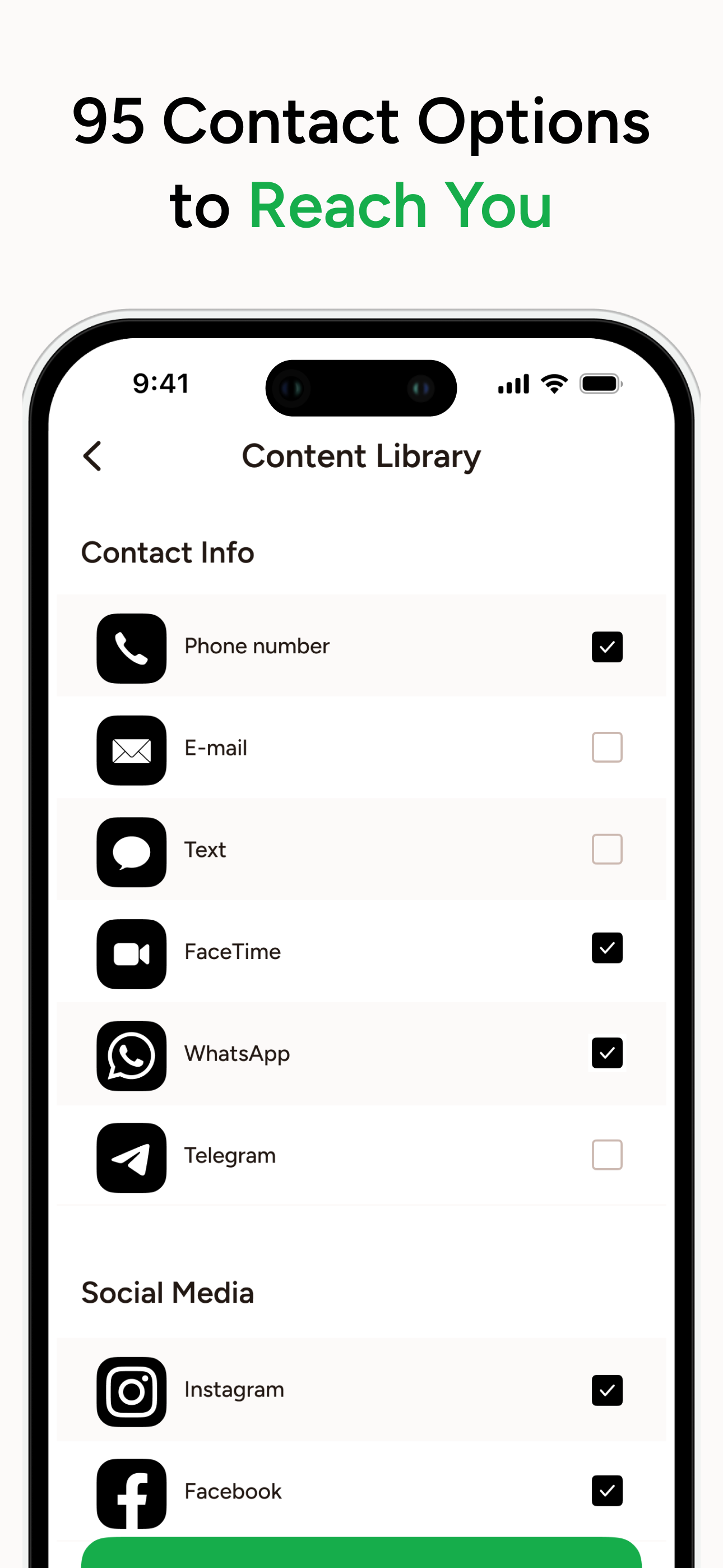
Task: Click the Telegram icon
Action: 131,1157
